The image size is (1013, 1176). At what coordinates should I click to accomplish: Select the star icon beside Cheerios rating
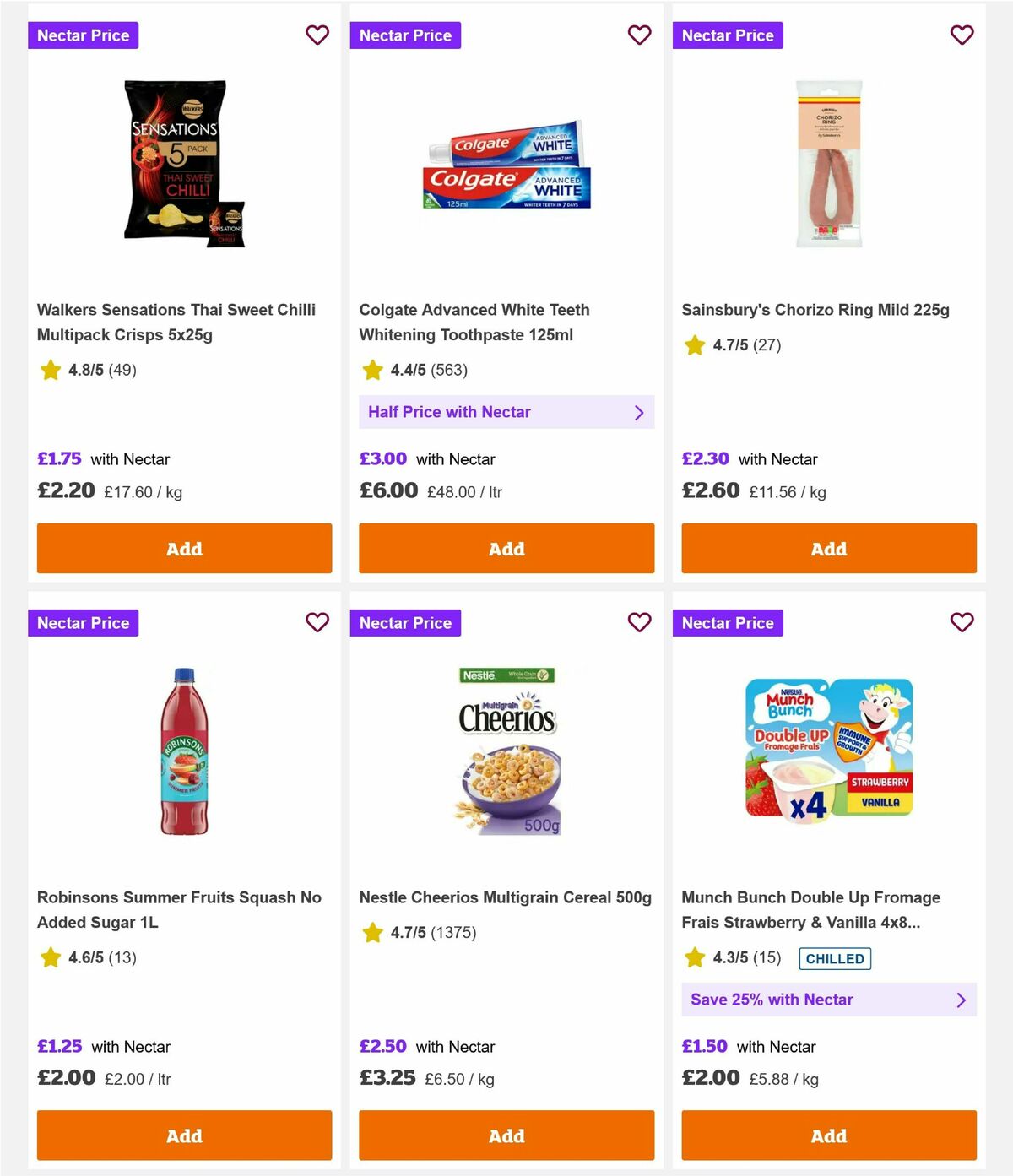tap(373, 933)
